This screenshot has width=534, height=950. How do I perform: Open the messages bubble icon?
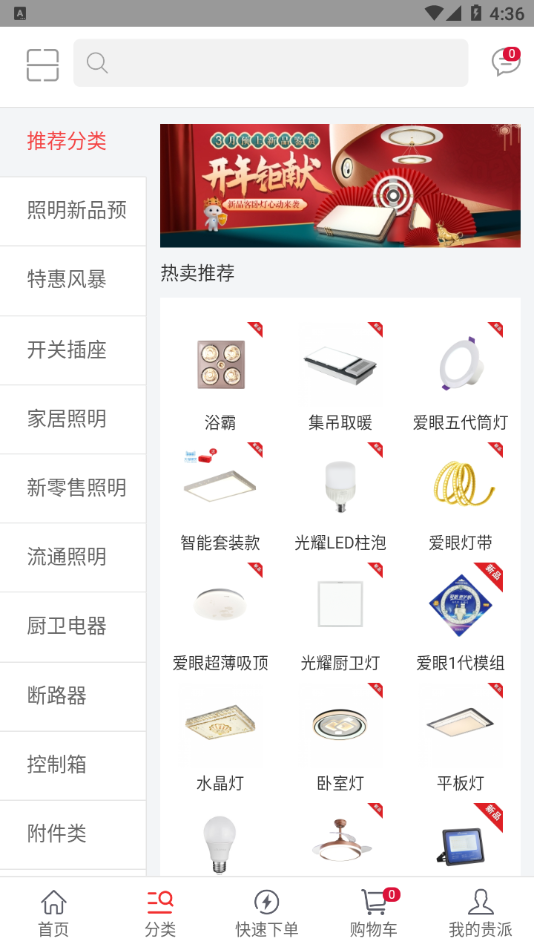click(x=506, y=62)
